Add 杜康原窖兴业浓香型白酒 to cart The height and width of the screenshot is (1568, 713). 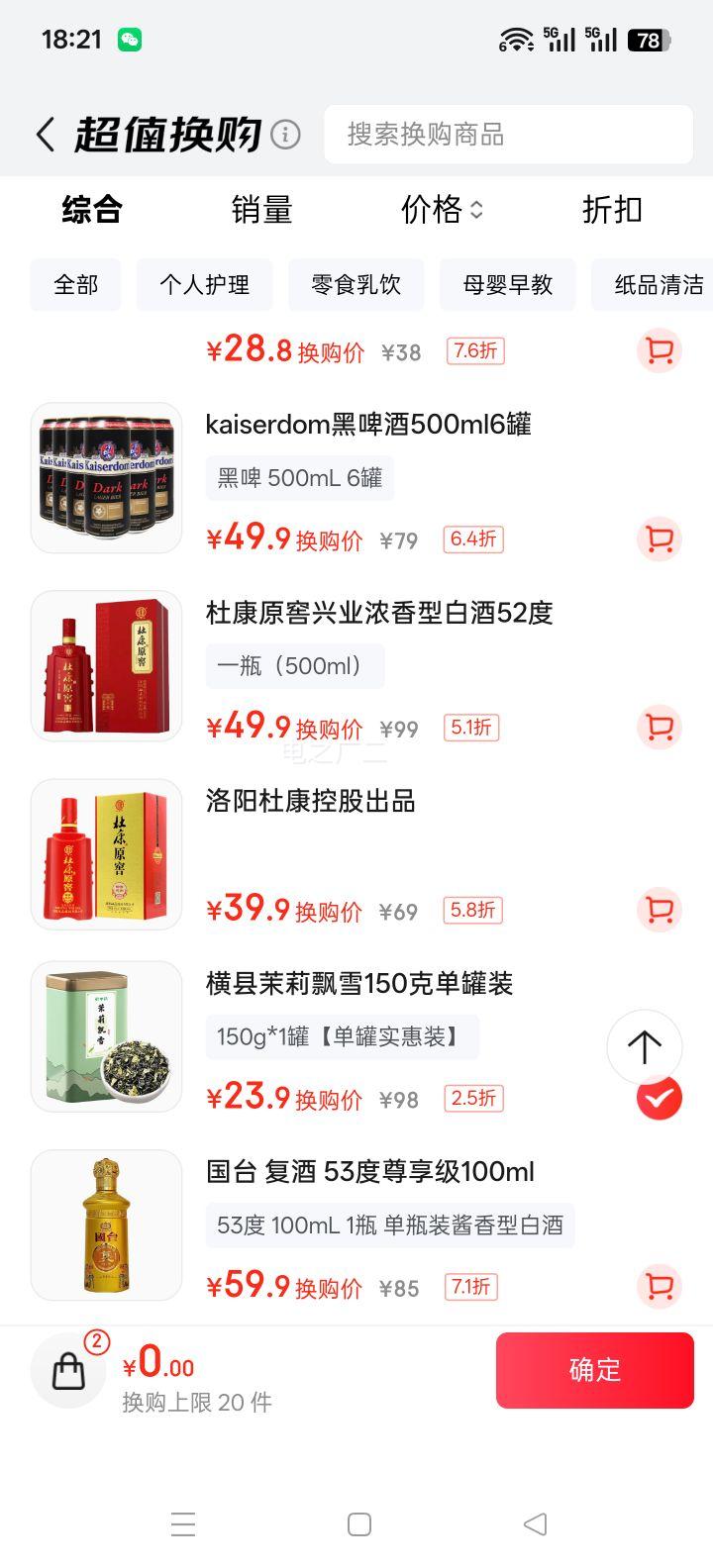click(659, 728)
